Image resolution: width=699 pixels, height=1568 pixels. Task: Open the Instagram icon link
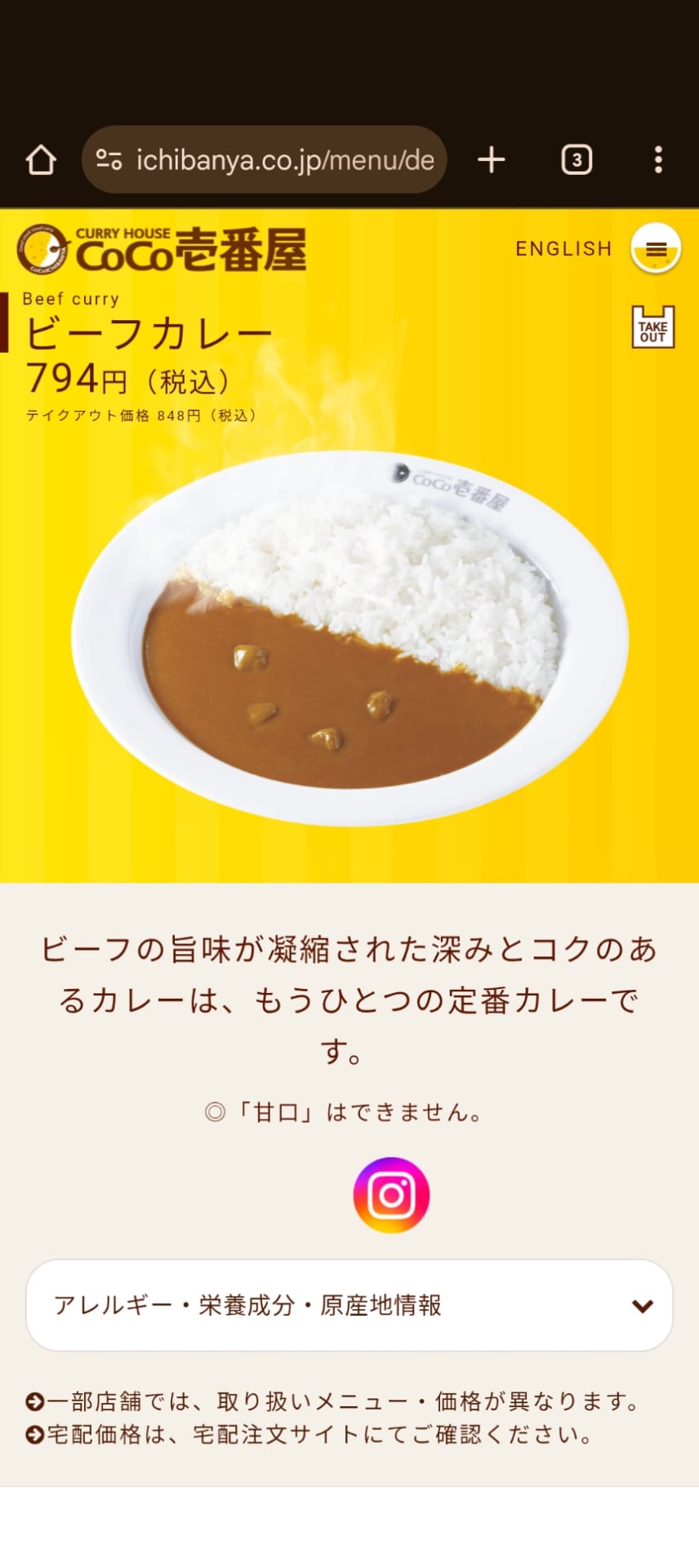(x=391, y=1195)
